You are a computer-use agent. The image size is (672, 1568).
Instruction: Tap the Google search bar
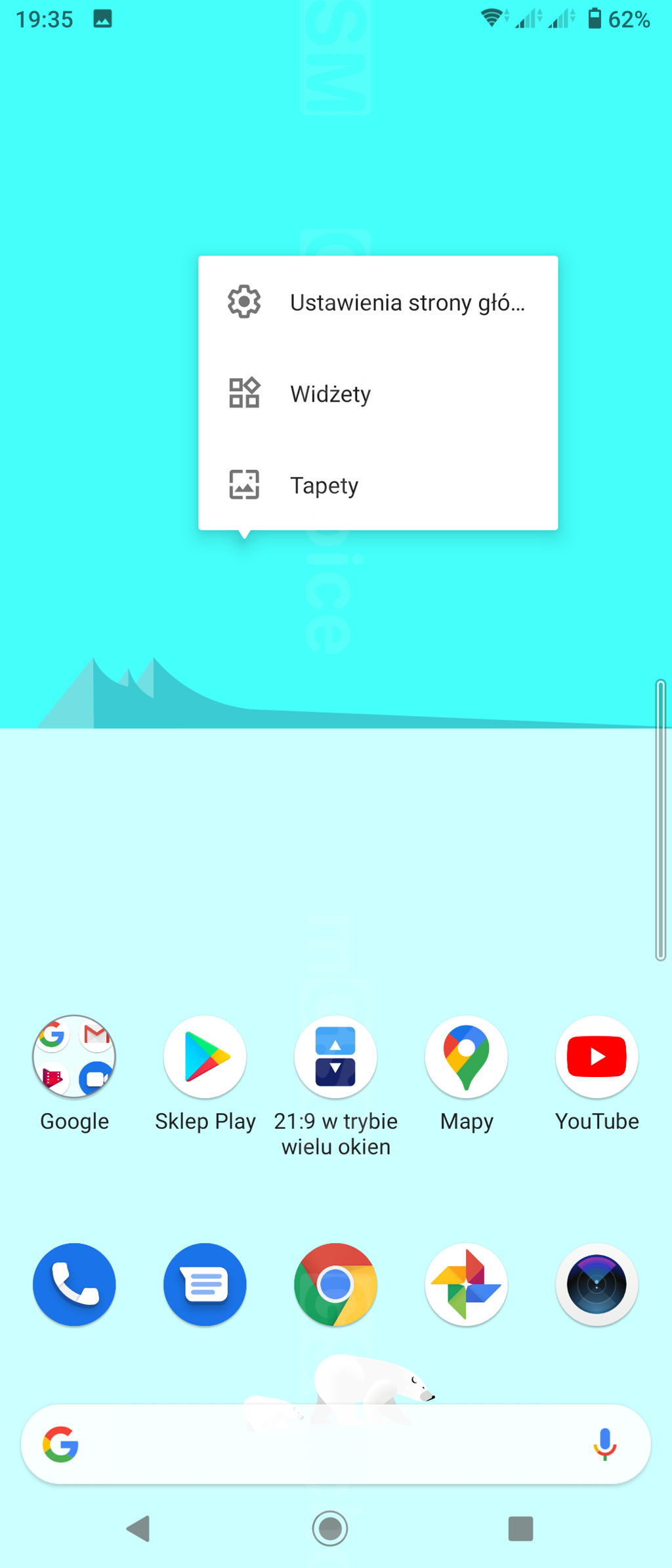[328, 1445]
